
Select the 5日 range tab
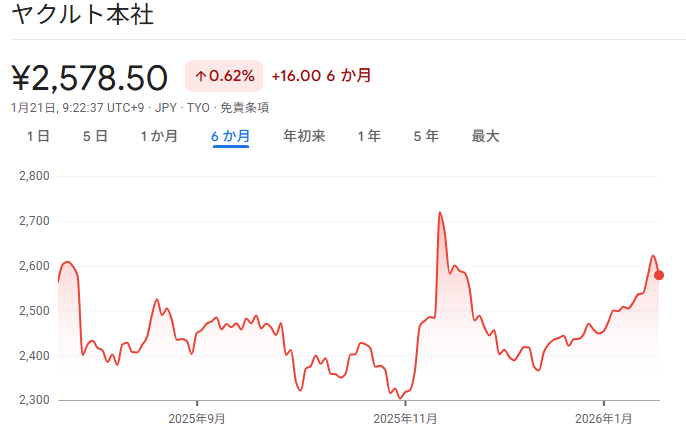[95, 136]
